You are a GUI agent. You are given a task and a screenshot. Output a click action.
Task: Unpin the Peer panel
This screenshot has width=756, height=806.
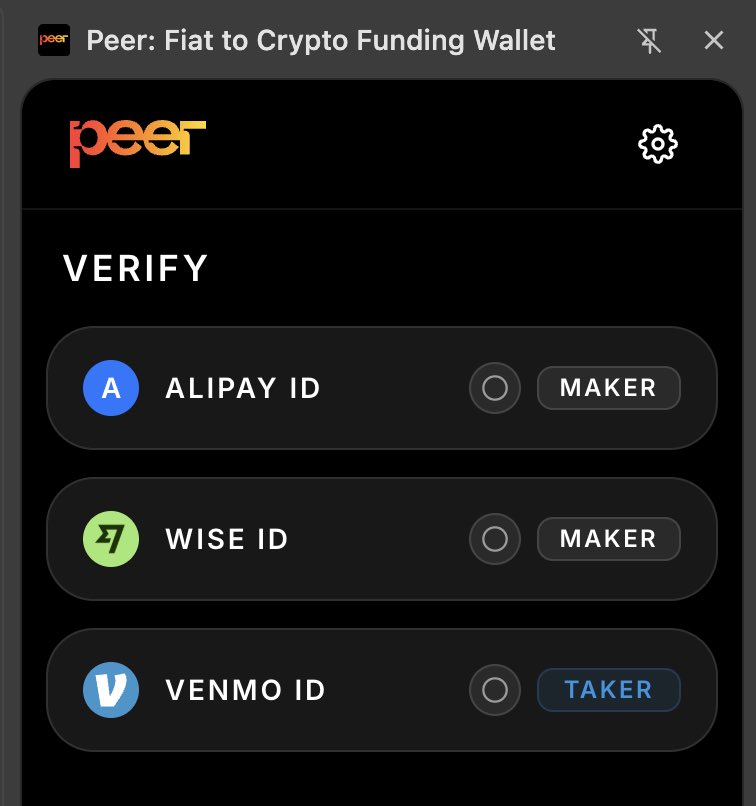coord(649,40)
